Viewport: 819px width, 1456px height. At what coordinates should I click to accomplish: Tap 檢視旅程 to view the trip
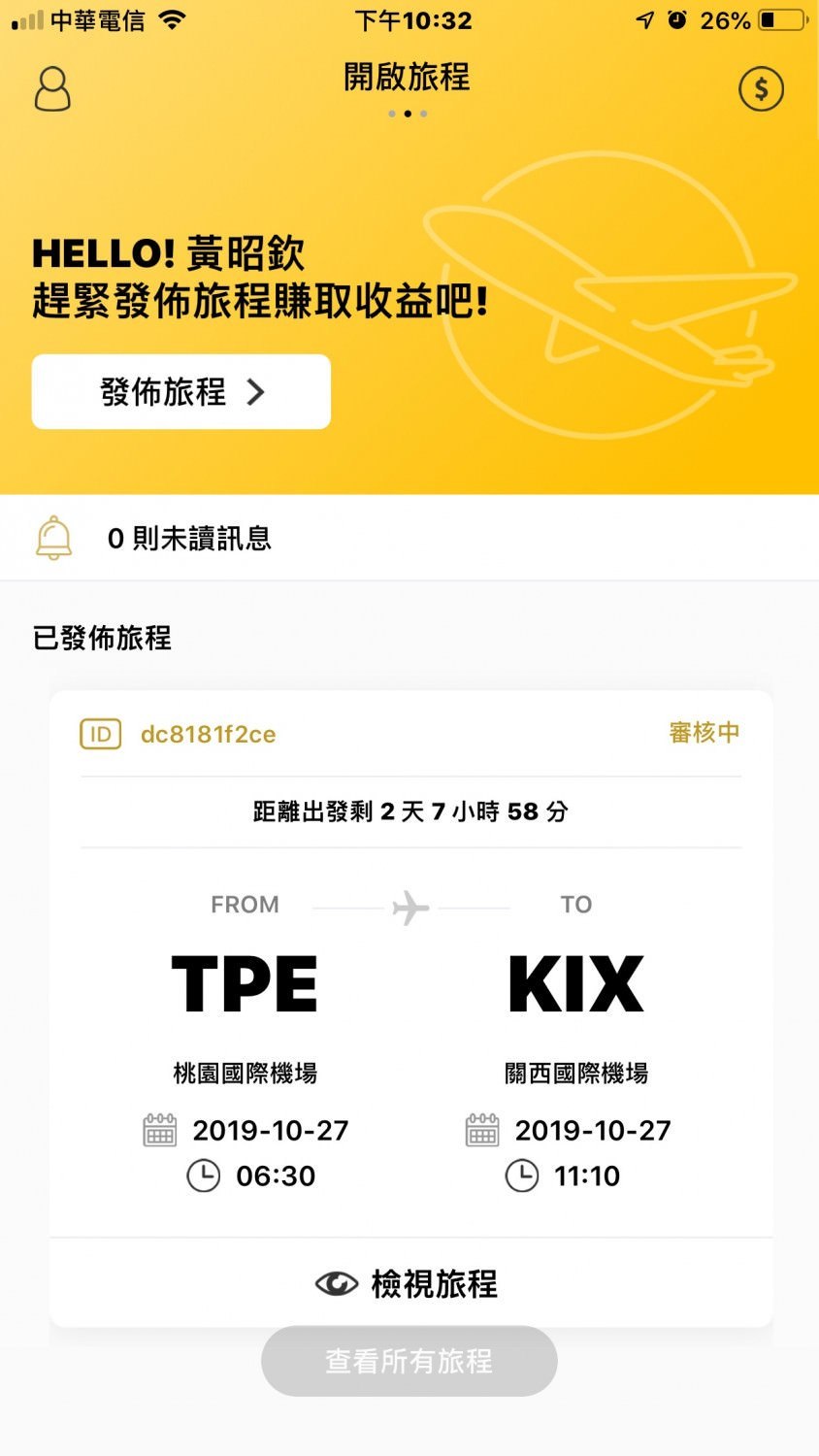pyautogui.click(x=408, y=1284)
